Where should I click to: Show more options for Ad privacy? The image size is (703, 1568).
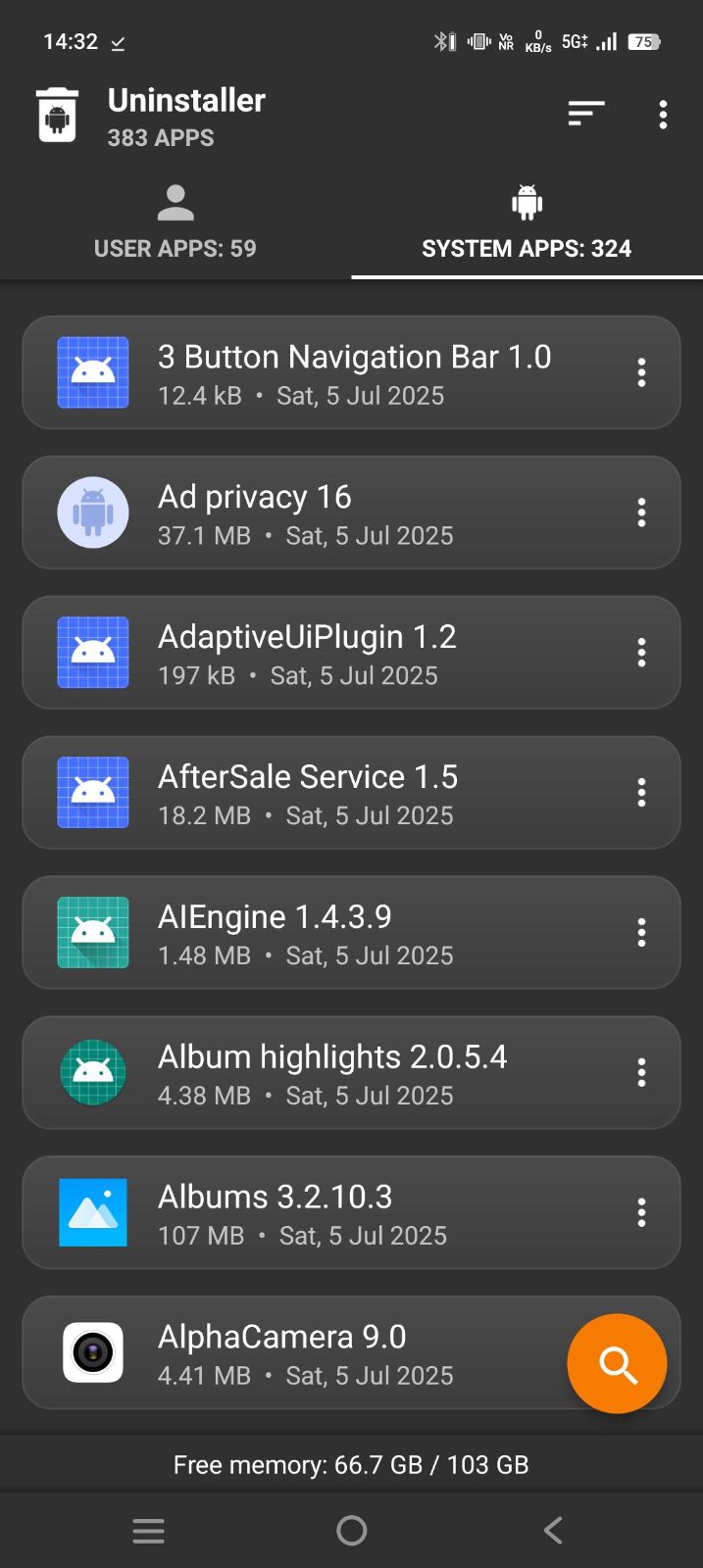pos(641,513)
